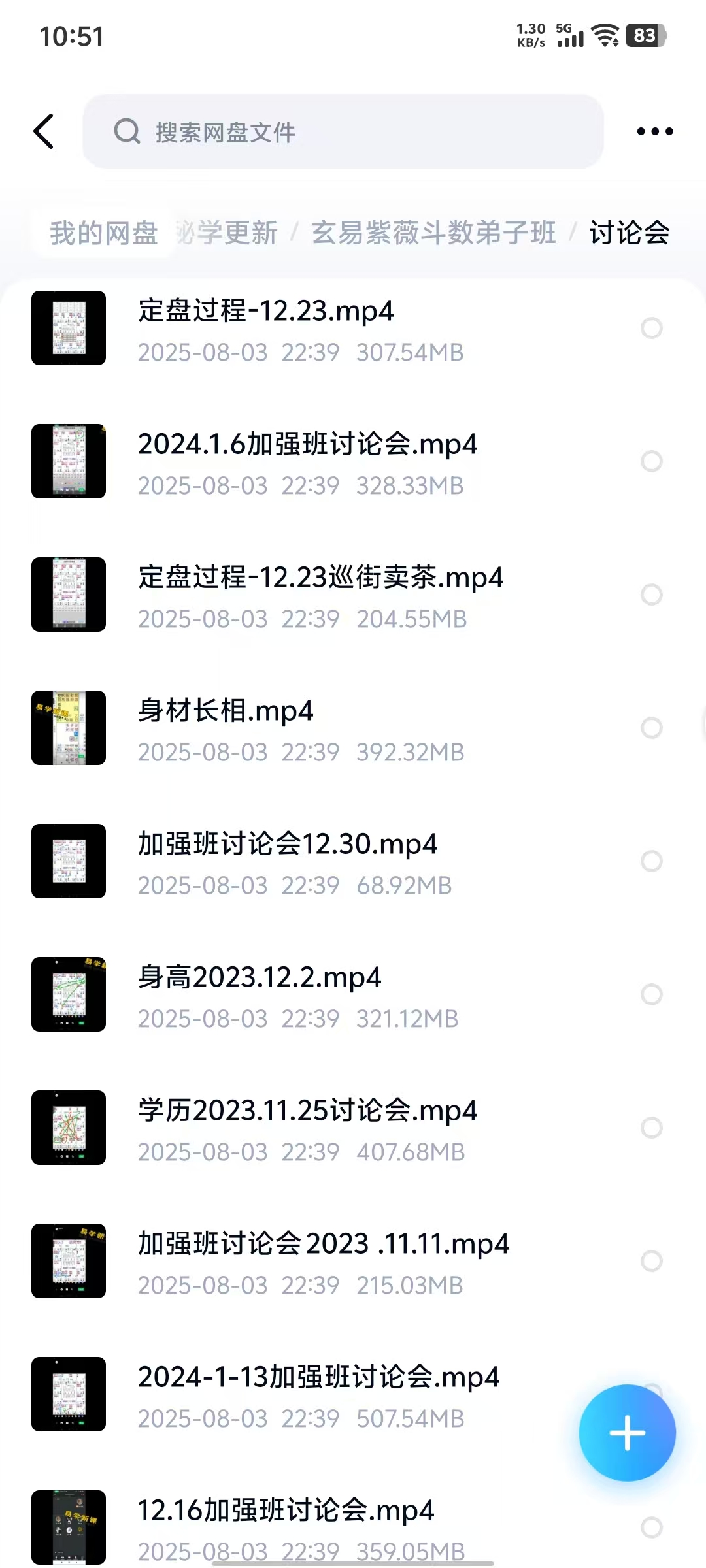Play the file 加强班讨论会12.30.mp4
The image size is (706, 1568).
click(x=287, y=845)
